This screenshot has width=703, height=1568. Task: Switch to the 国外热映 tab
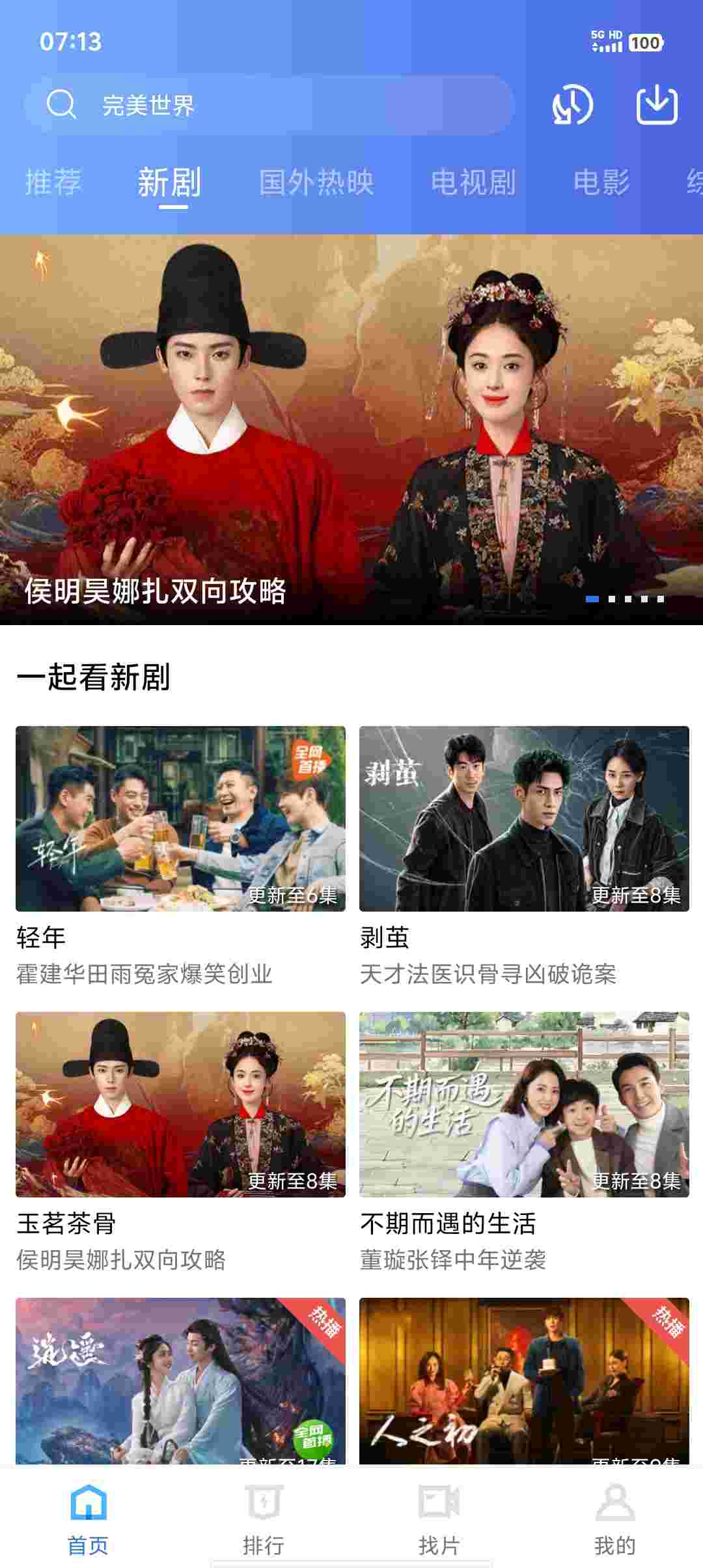316,182
